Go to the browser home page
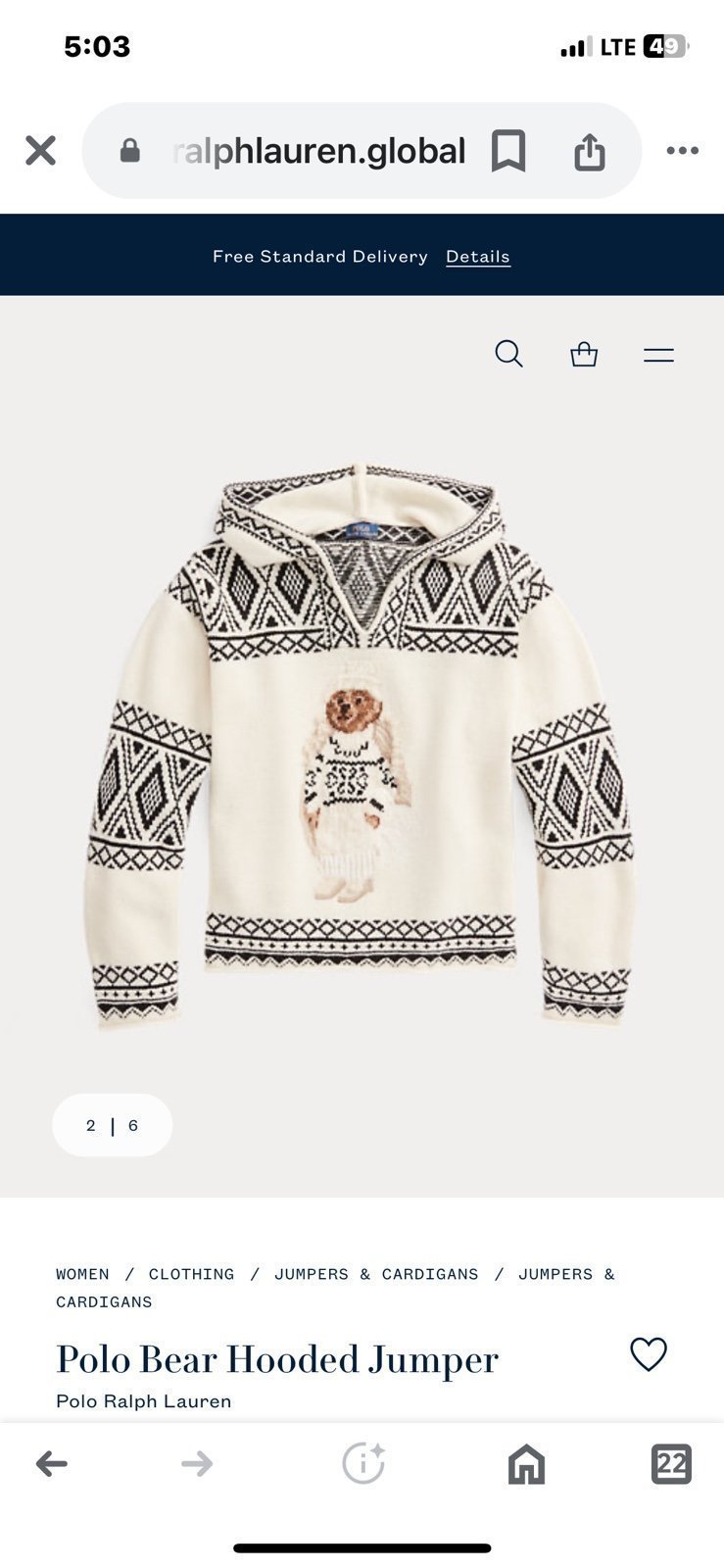Screen dimensions: 724x1568 526,1464
